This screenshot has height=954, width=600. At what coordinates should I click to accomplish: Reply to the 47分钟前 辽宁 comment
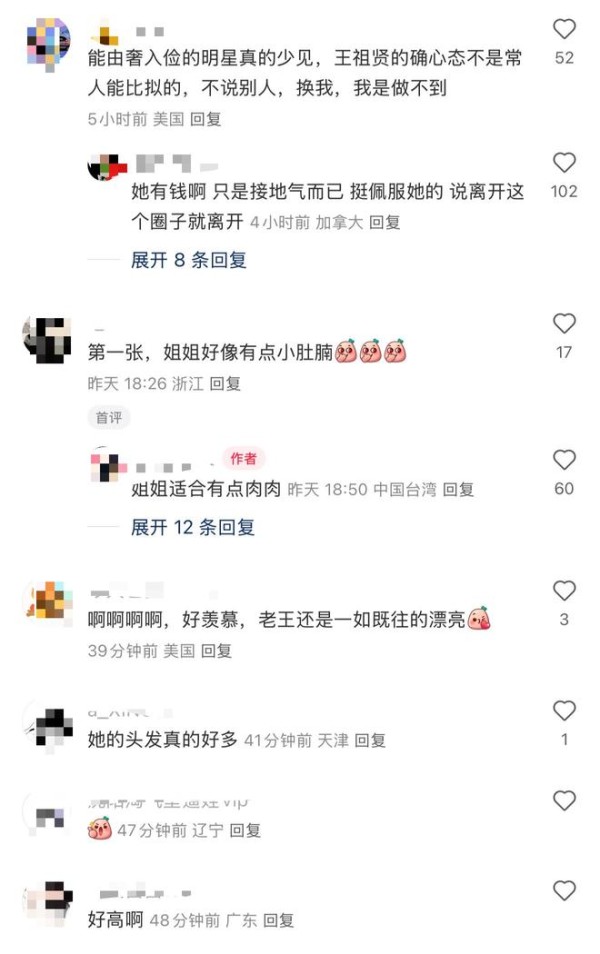245,830
